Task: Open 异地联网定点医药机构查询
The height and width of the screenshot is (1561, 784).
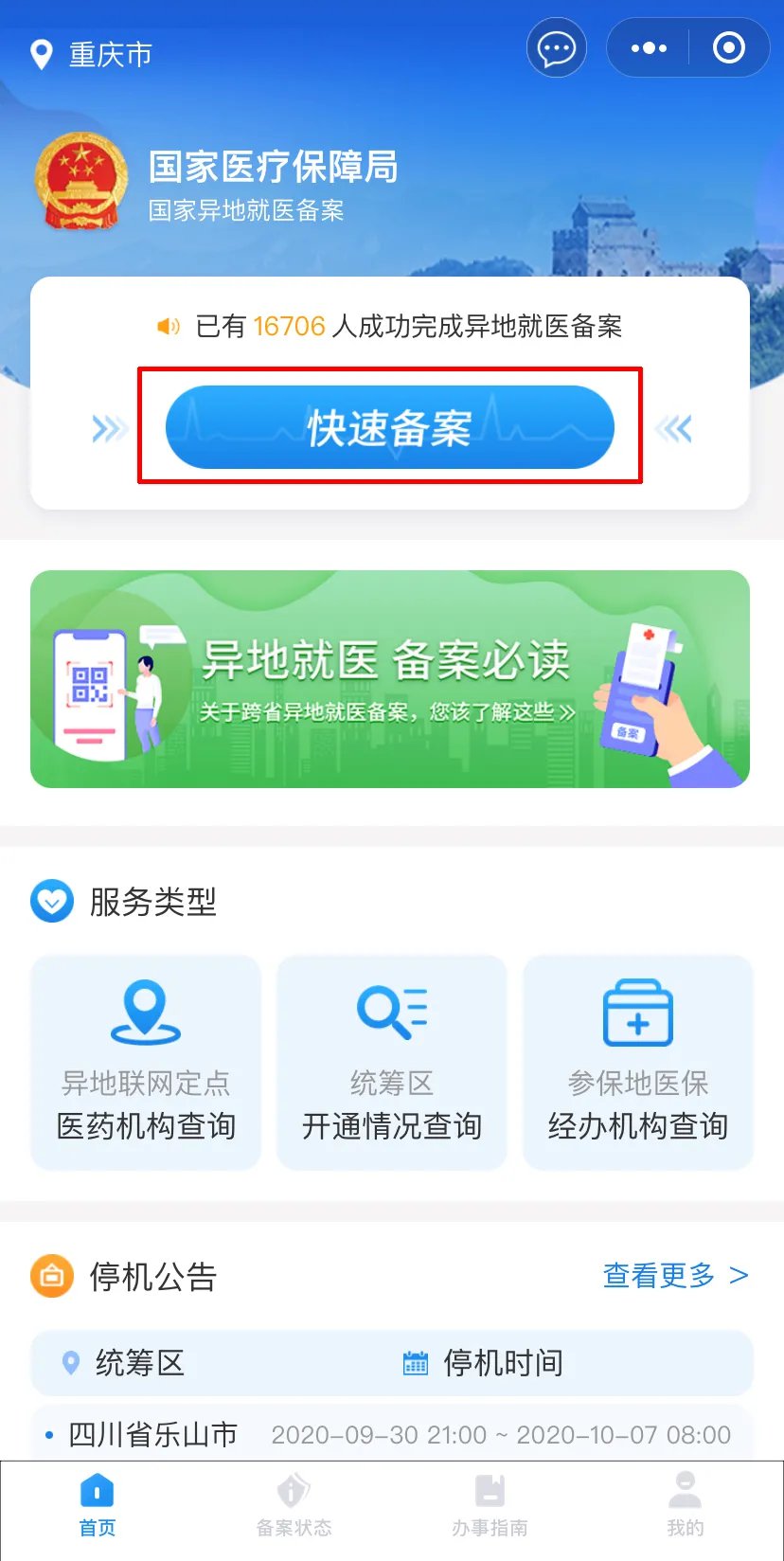Action: pos(146,1062)
